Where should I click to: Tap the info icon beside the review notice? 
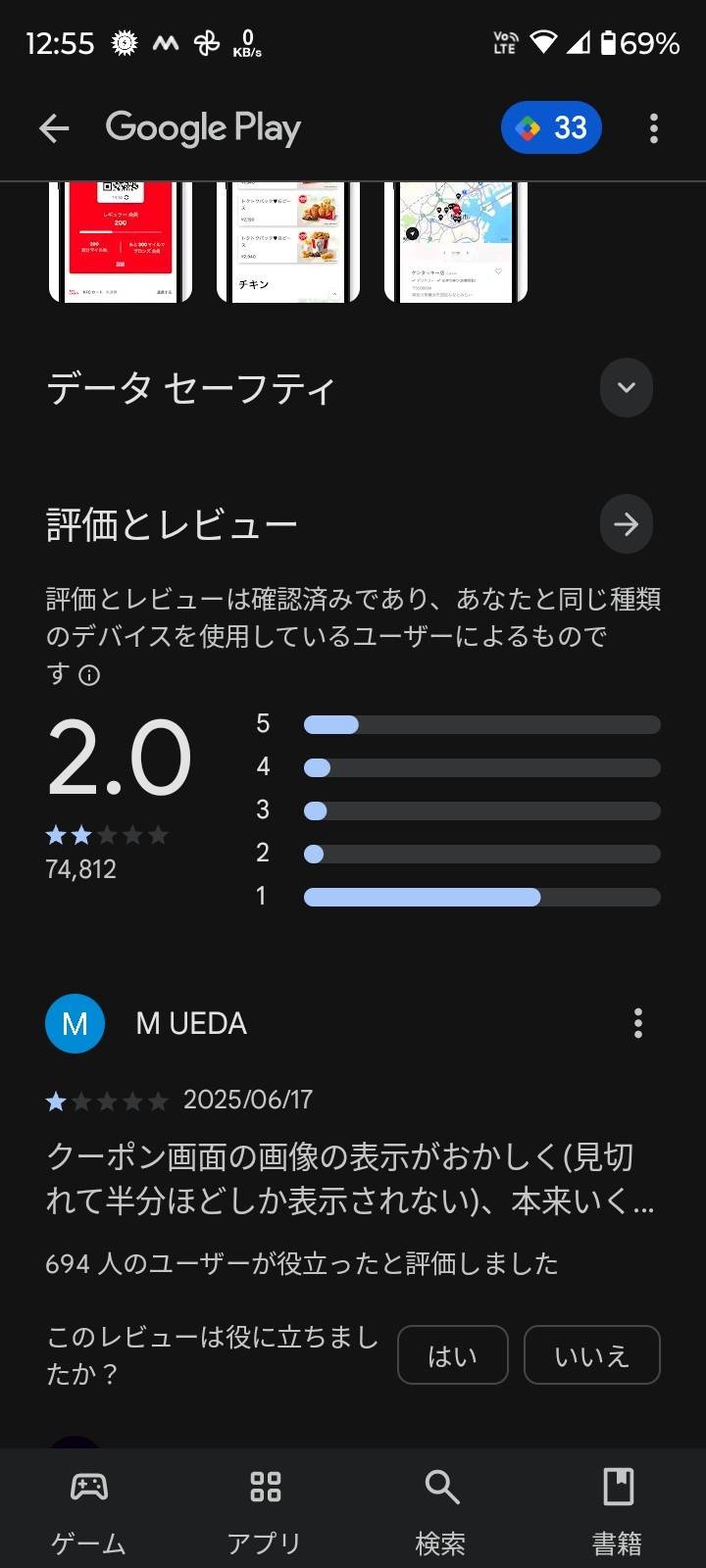tap(89, 675)
